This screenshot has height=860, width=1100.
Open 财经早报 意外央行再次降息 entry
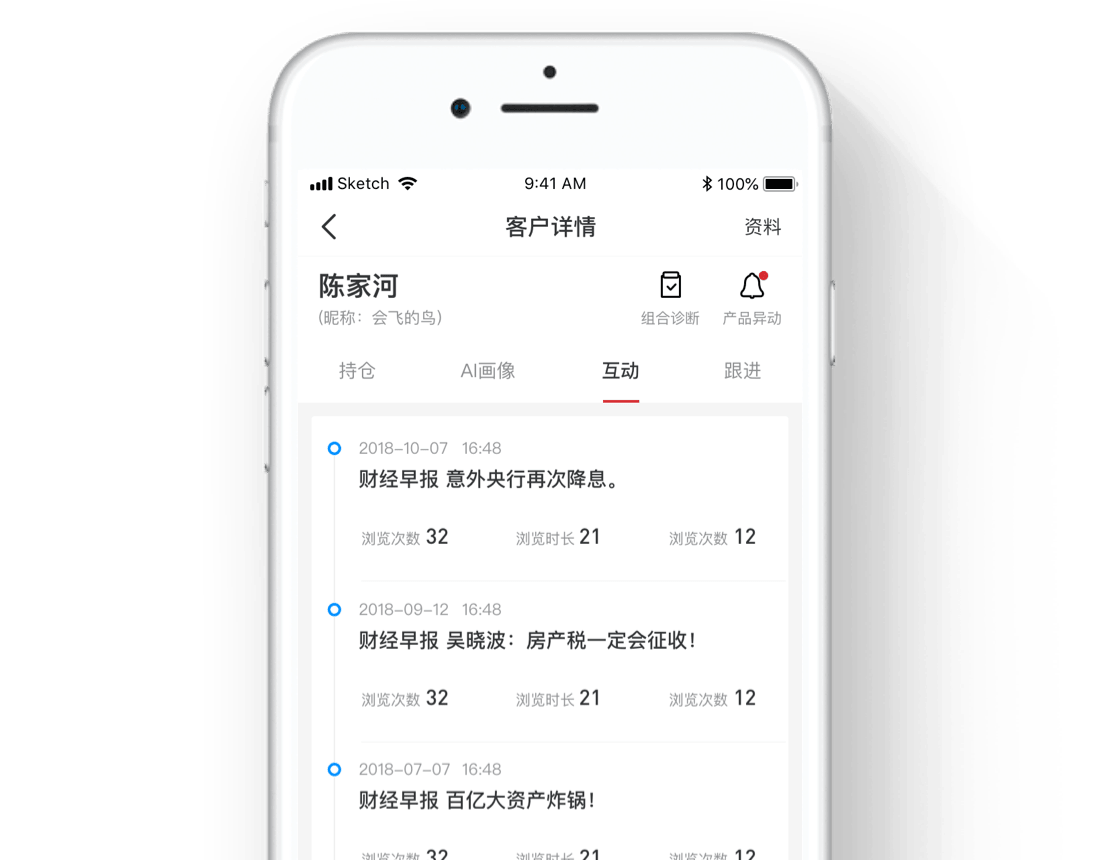(x=489, y=479)
